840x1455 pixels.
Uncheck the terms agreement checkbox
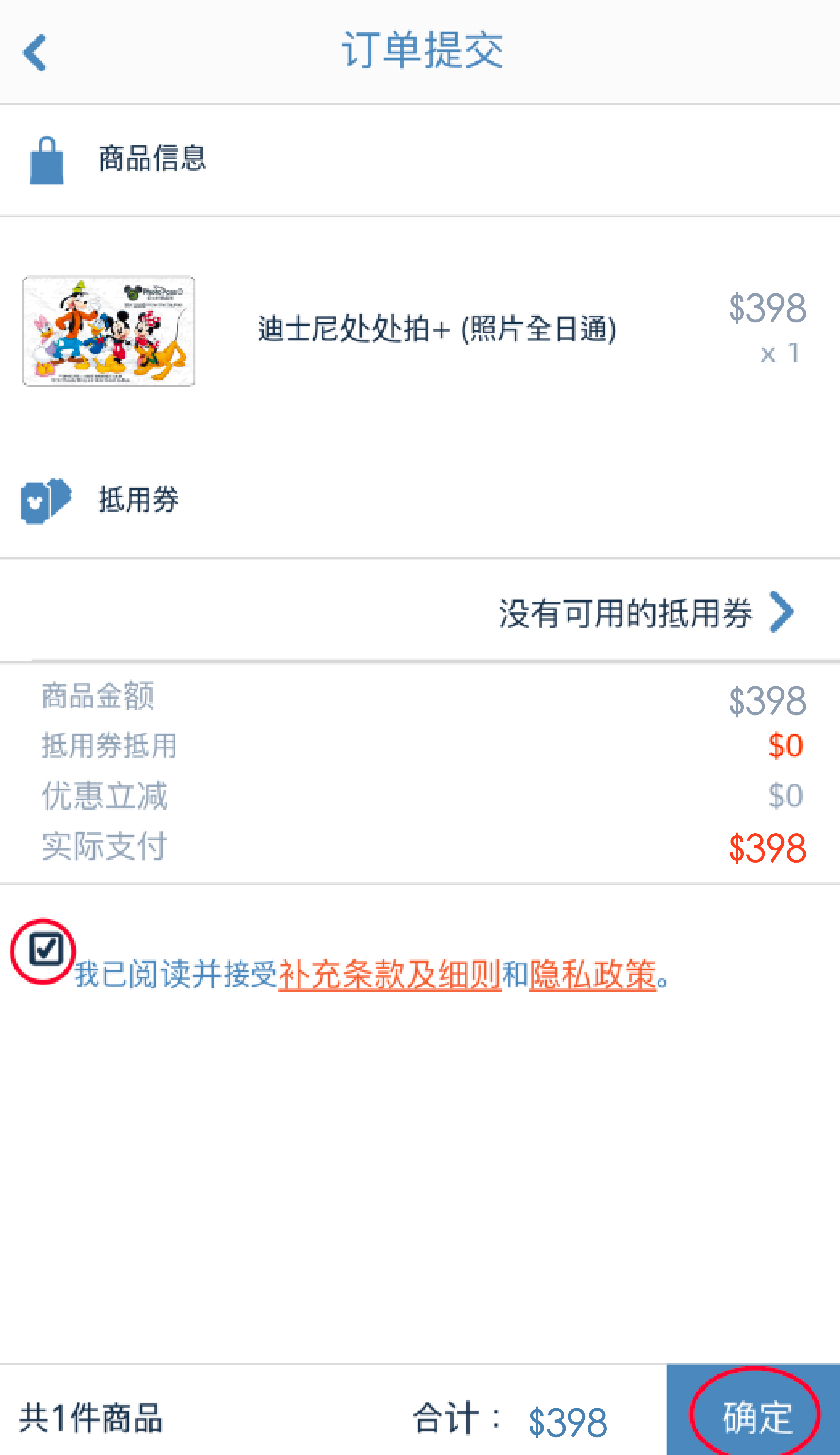(46, 948)
